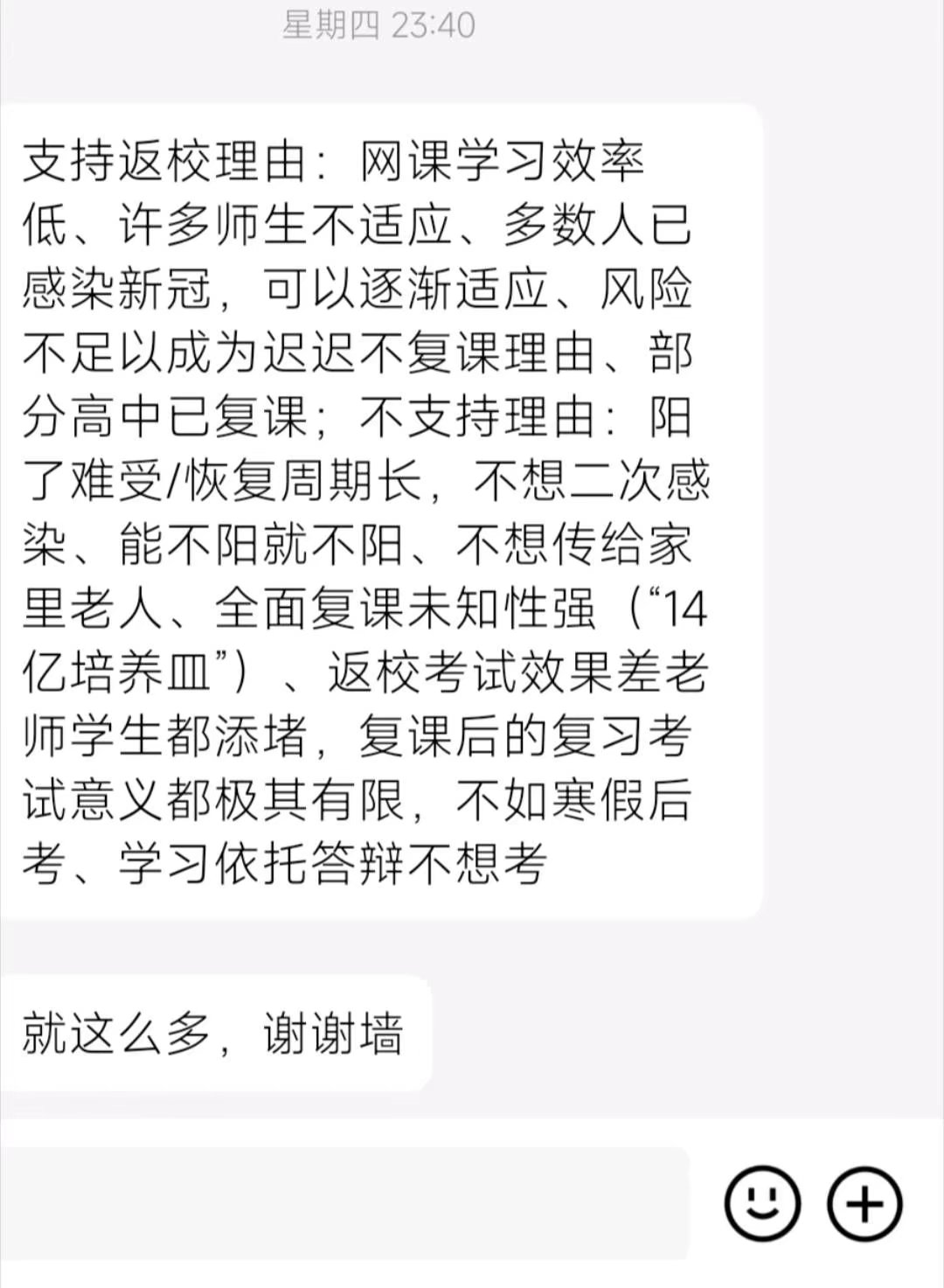Open the emoji picker

click(x=762, y=1204)
